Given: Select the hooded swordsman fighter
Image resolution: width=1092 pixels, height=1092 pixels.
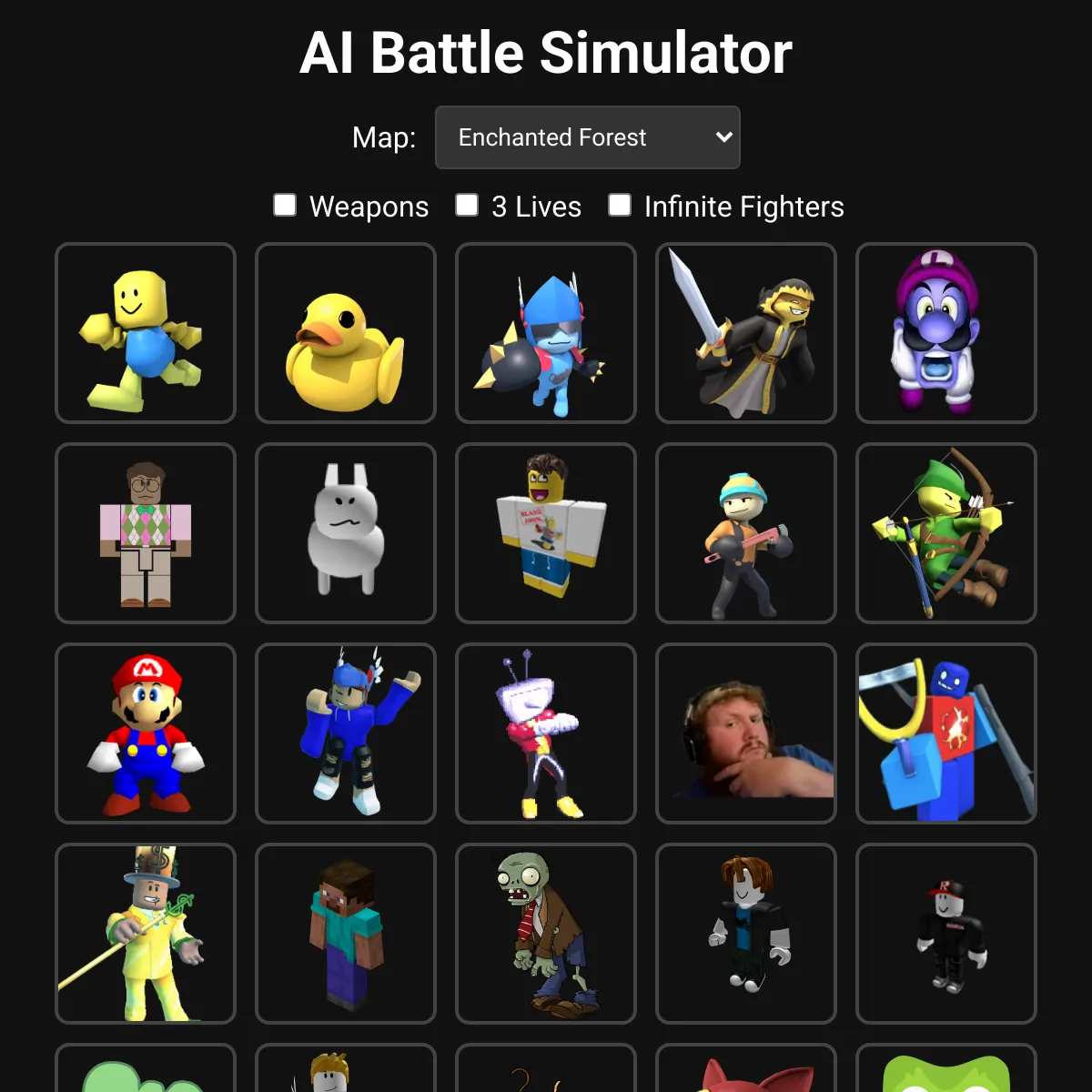Looking at the screenshot, I should [746, 333].
